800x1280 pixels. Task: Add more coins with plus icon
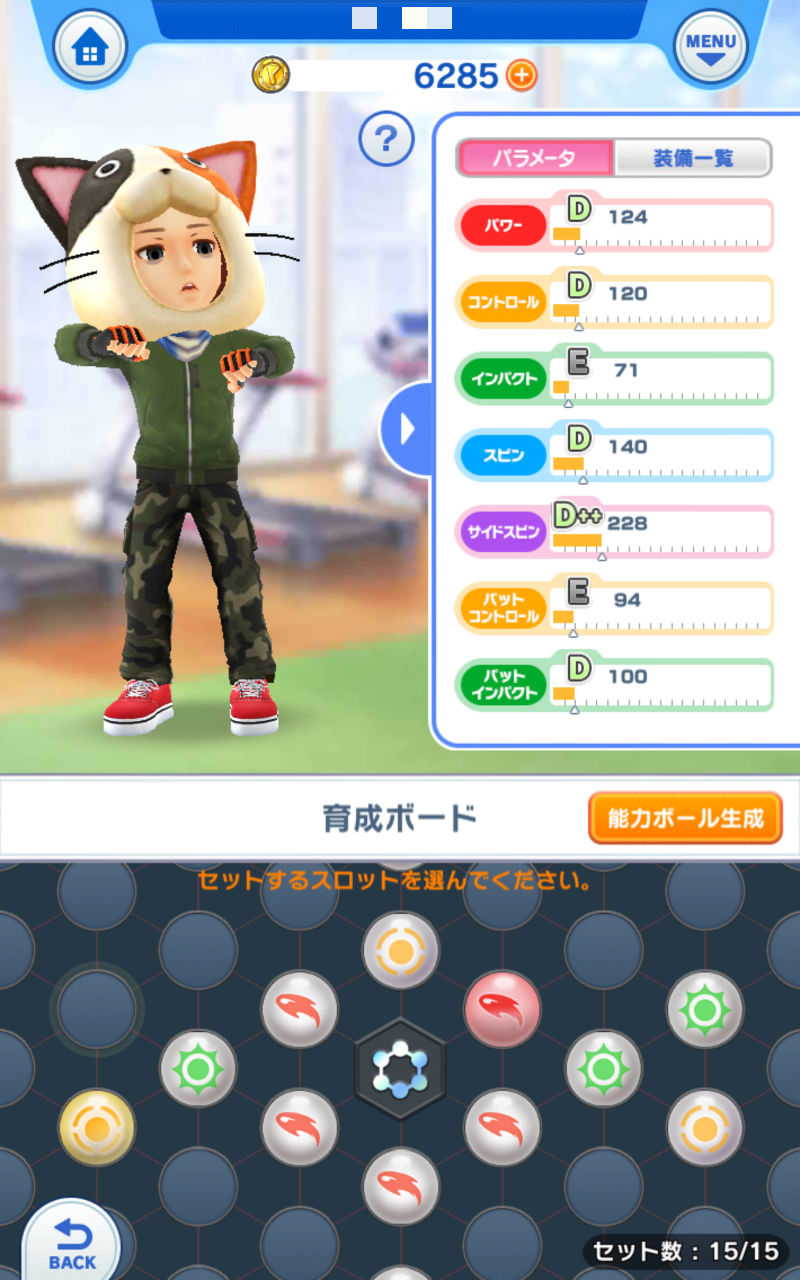coord(521,75)
